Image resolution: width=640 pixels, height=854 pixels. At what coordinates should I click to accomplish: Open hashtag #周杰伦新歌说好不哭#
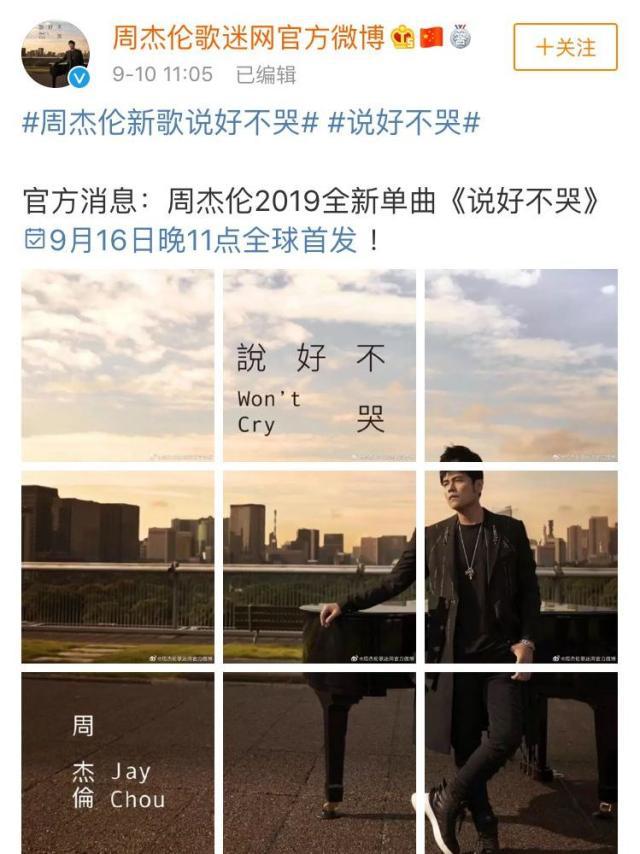click(x=169, y=124)
